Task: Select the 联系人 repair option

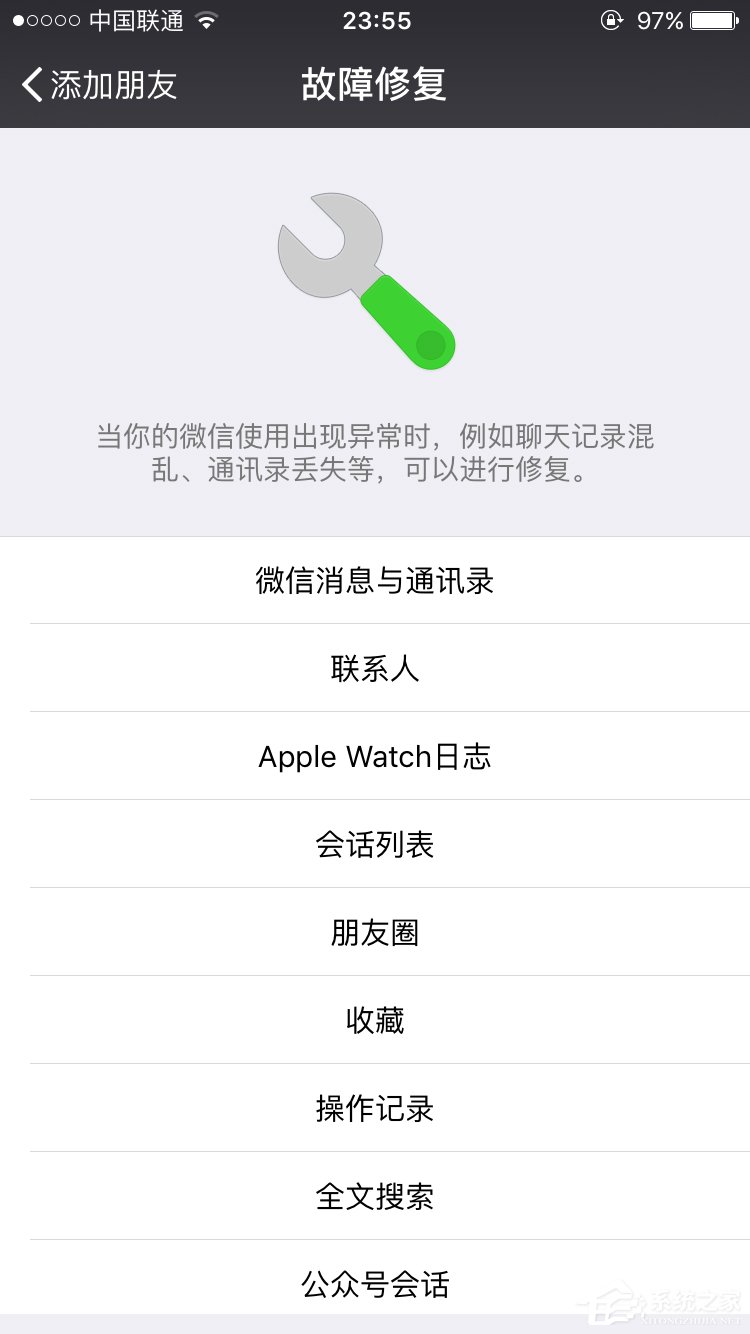Action: coord(375,668)
